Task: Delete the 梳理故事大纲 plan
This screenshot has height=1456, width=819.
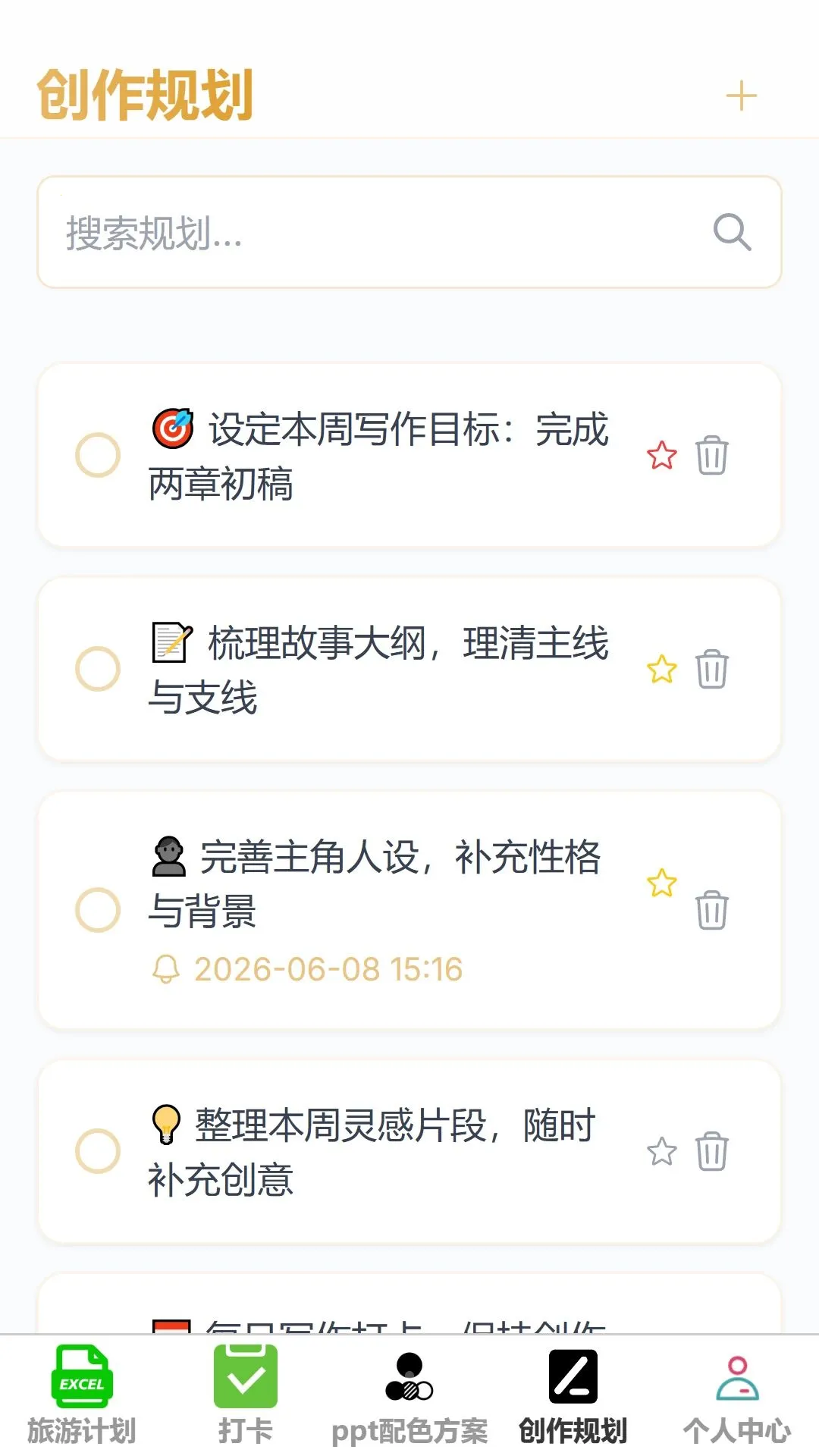Action: 711,669
